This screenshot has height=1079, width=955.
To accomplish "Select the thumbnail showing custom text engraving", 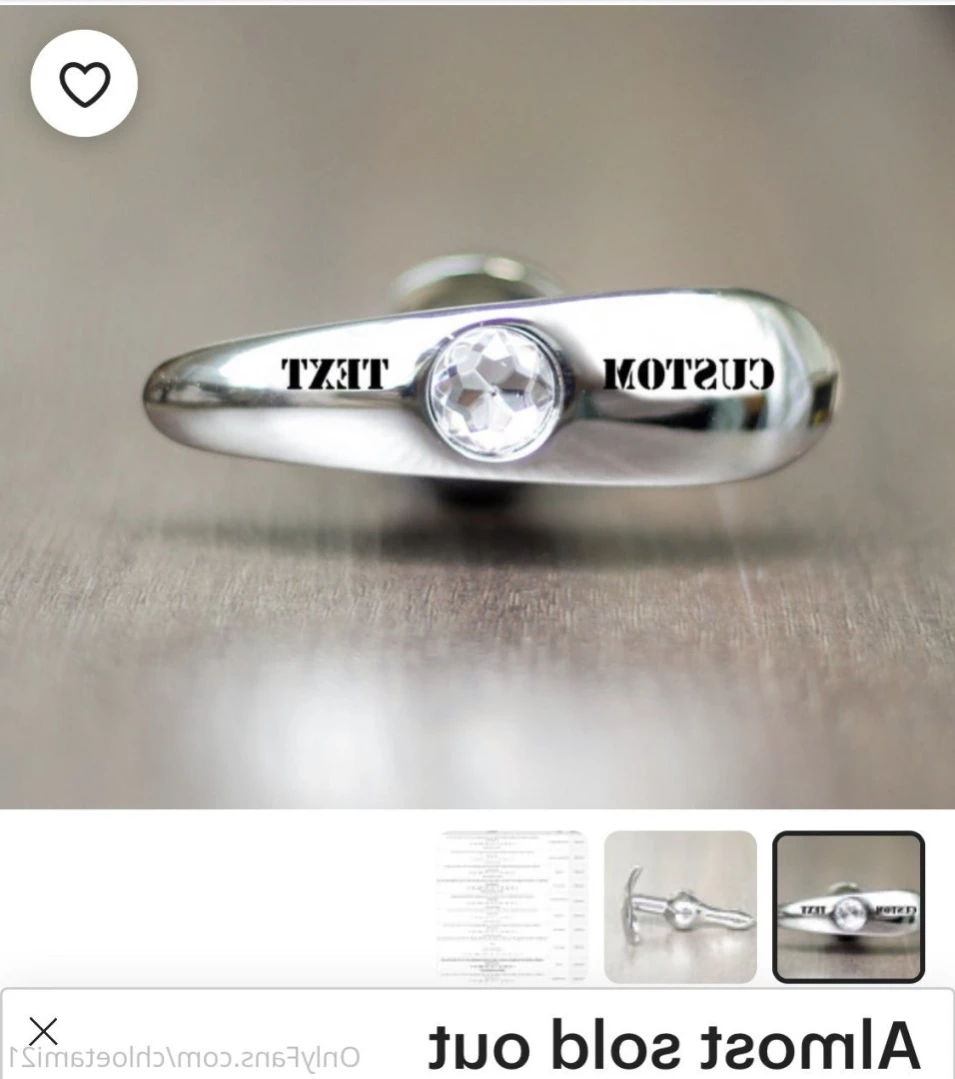I will click(848, 907).
